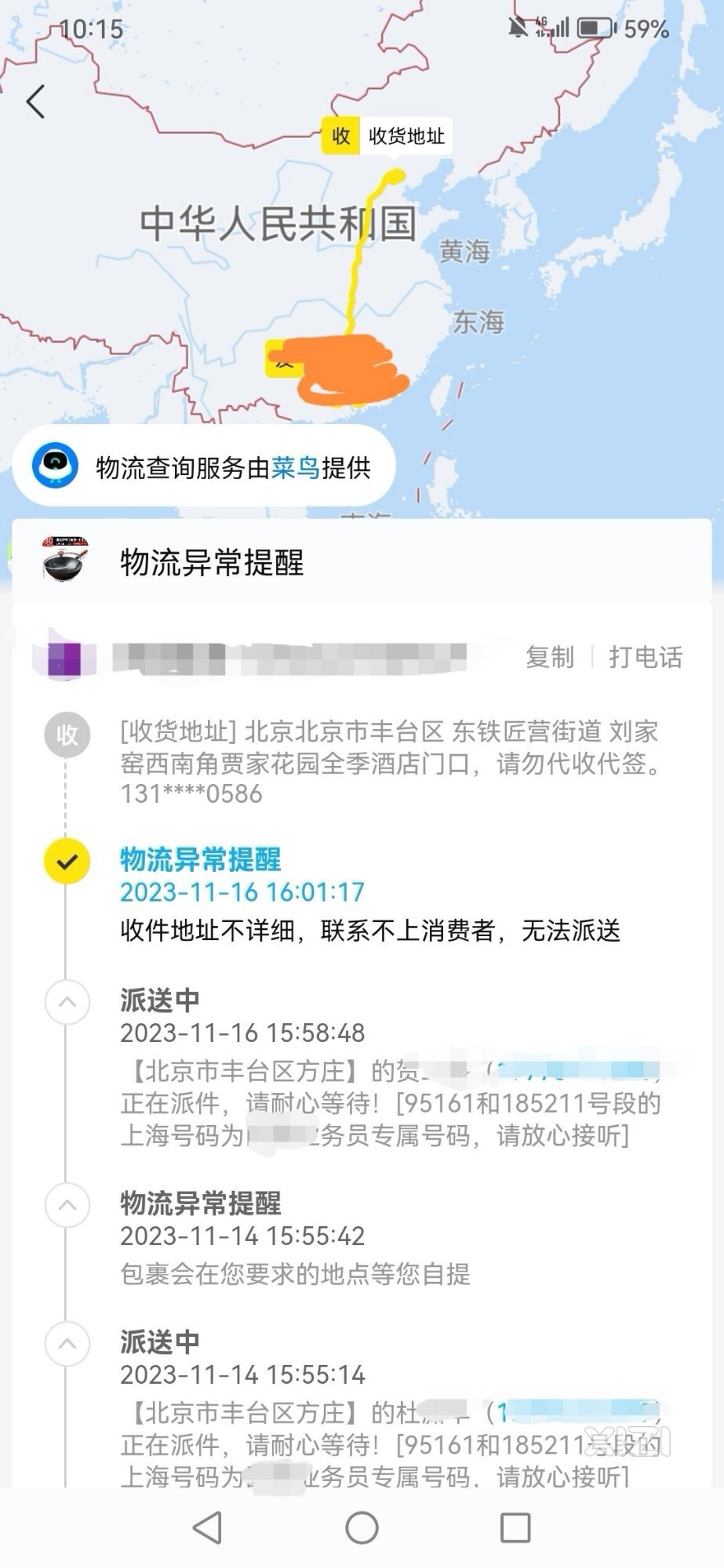This screenshot has width=724, height=1568.
Task: Tap 复制 to copy the tracking number
Action: pyautogui.click(x=549, y=657)
